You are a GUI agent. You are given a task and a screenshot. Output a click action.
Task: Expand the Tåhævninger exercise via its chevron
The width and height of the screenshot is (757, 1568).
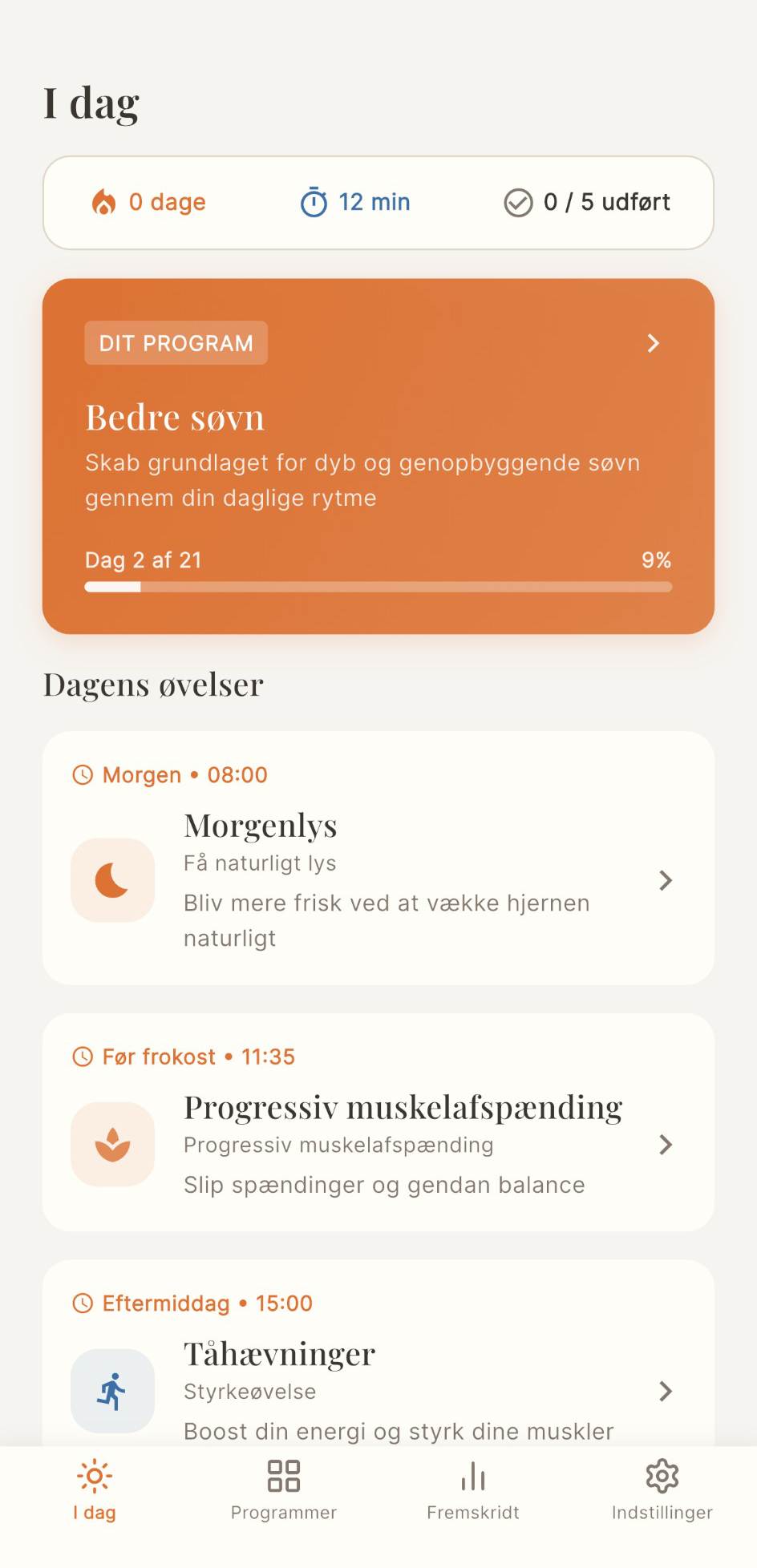[666, 1391]
